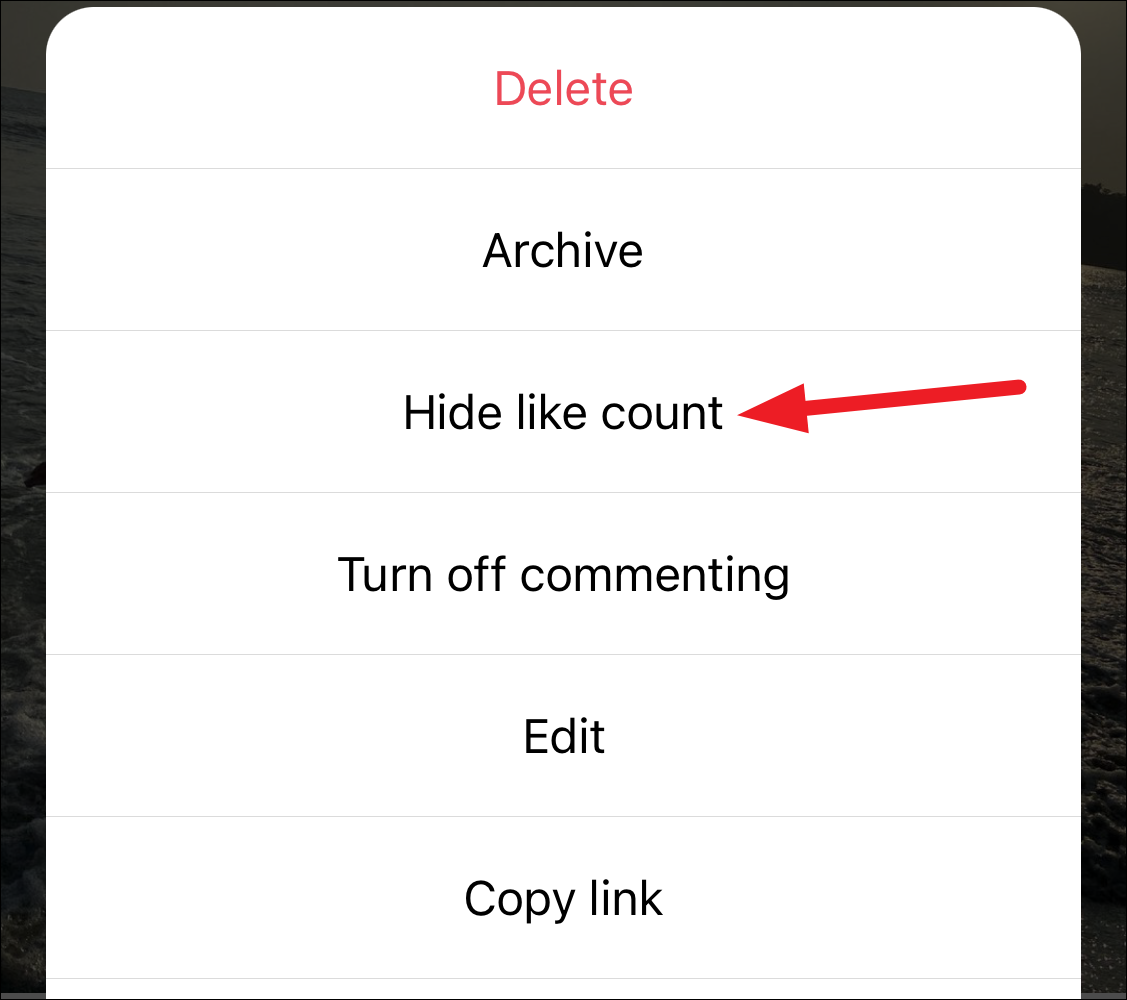Delete this post
This screenshot has width=1127, height=1000.
pos(564,88)
